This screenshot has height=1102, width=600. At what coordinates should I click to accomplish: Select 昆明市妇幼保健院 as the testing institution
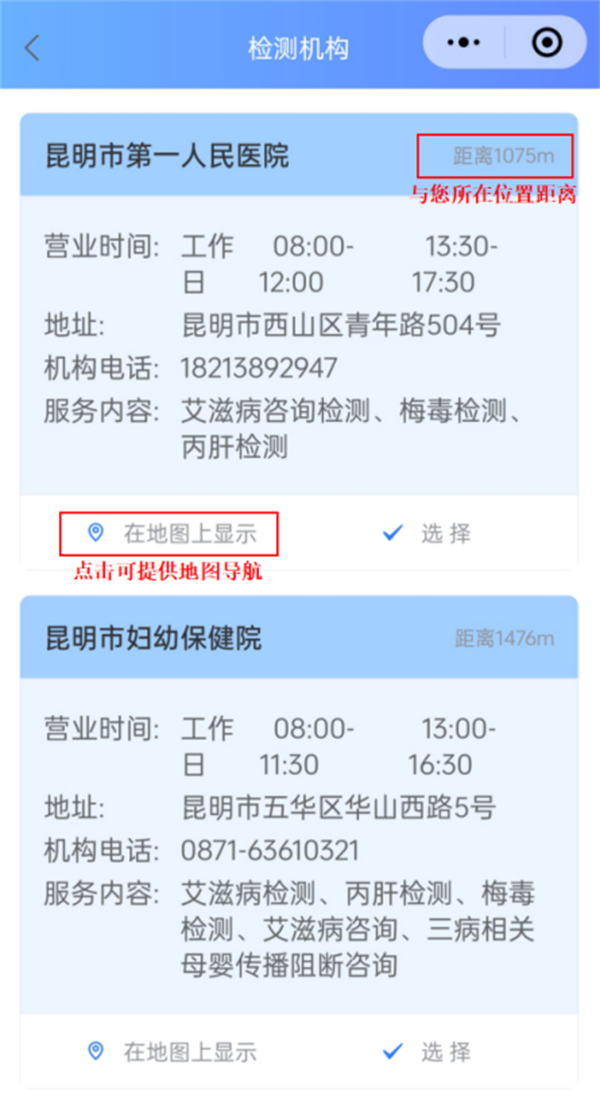[x=427, y=1051]
